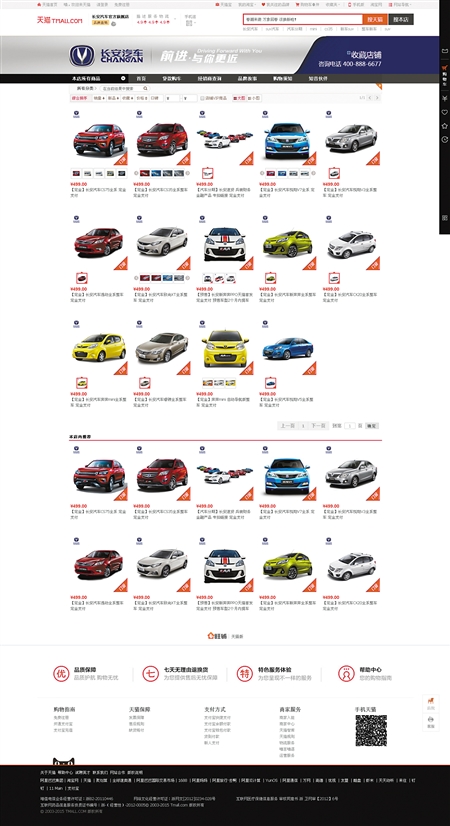The width and height of the screenshot is (450, 826).
Task: Toggle the filter checkbox in sort bar
Action: coord(202,98)
